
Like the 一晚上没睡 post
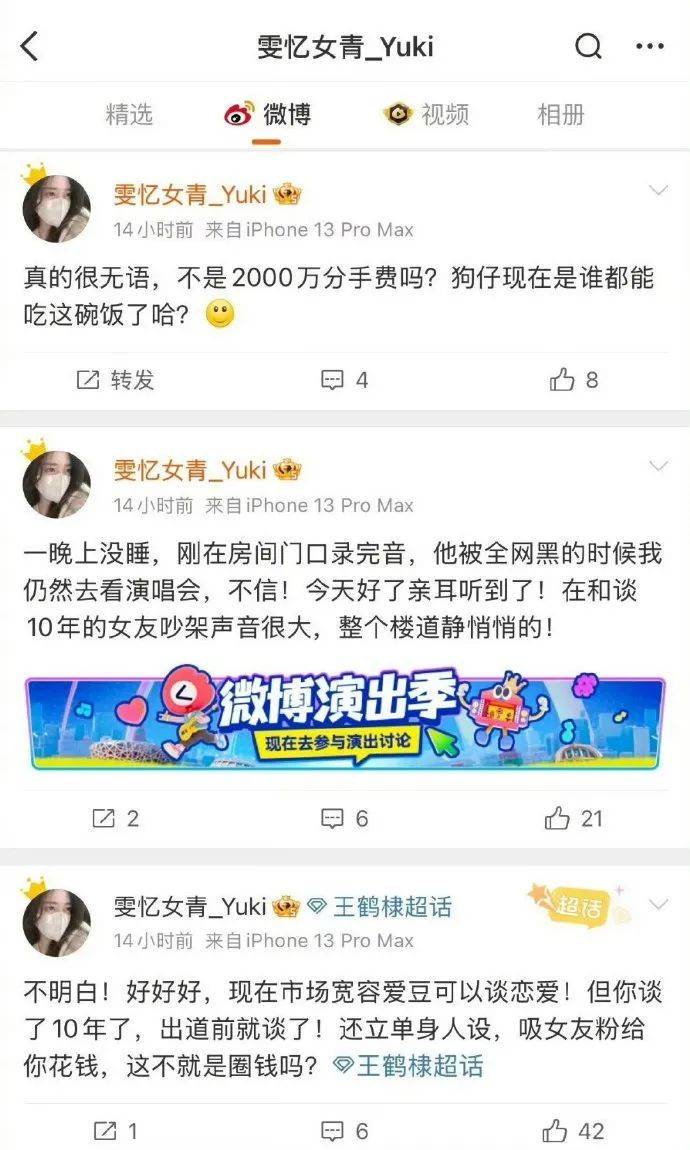[x=573, y=818]
